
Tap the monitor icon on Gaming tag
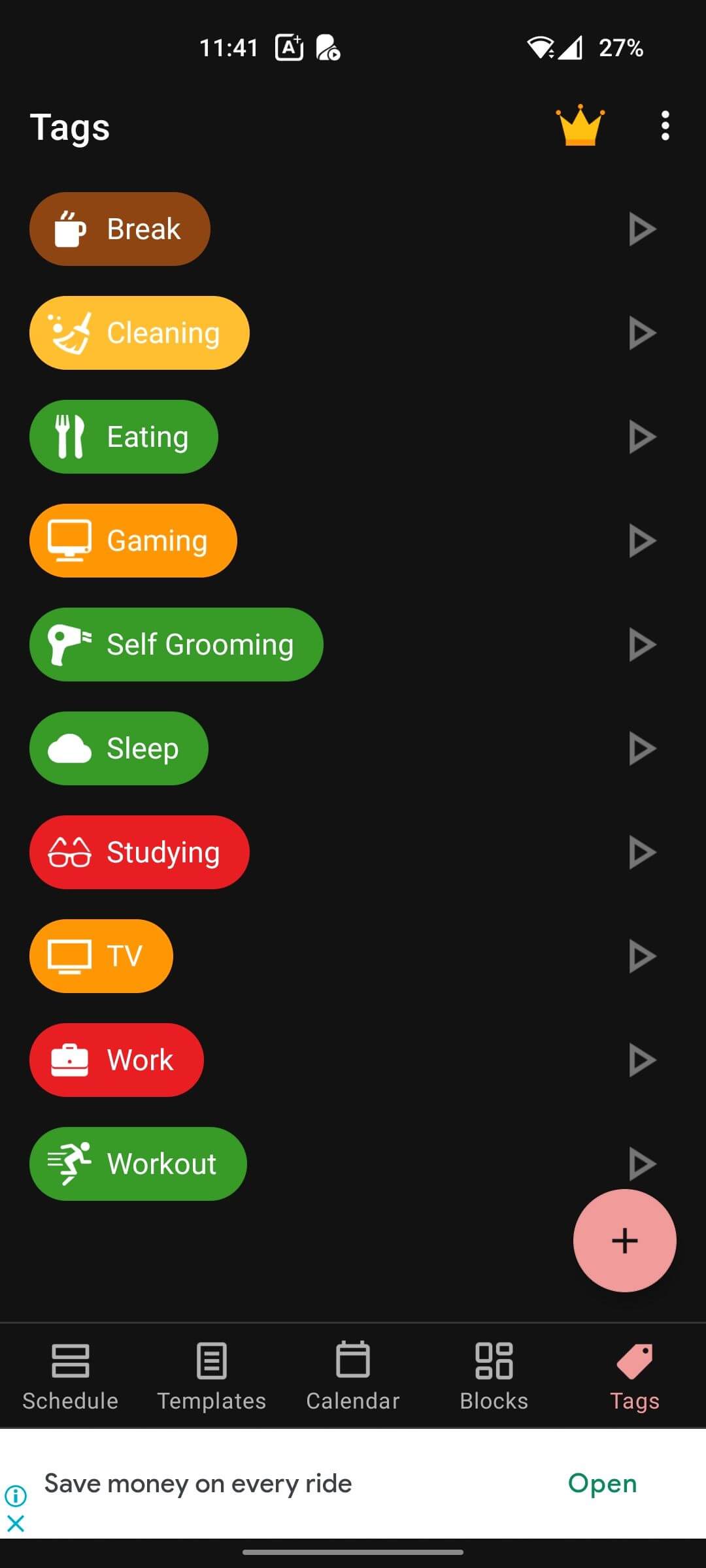[69, 540]
